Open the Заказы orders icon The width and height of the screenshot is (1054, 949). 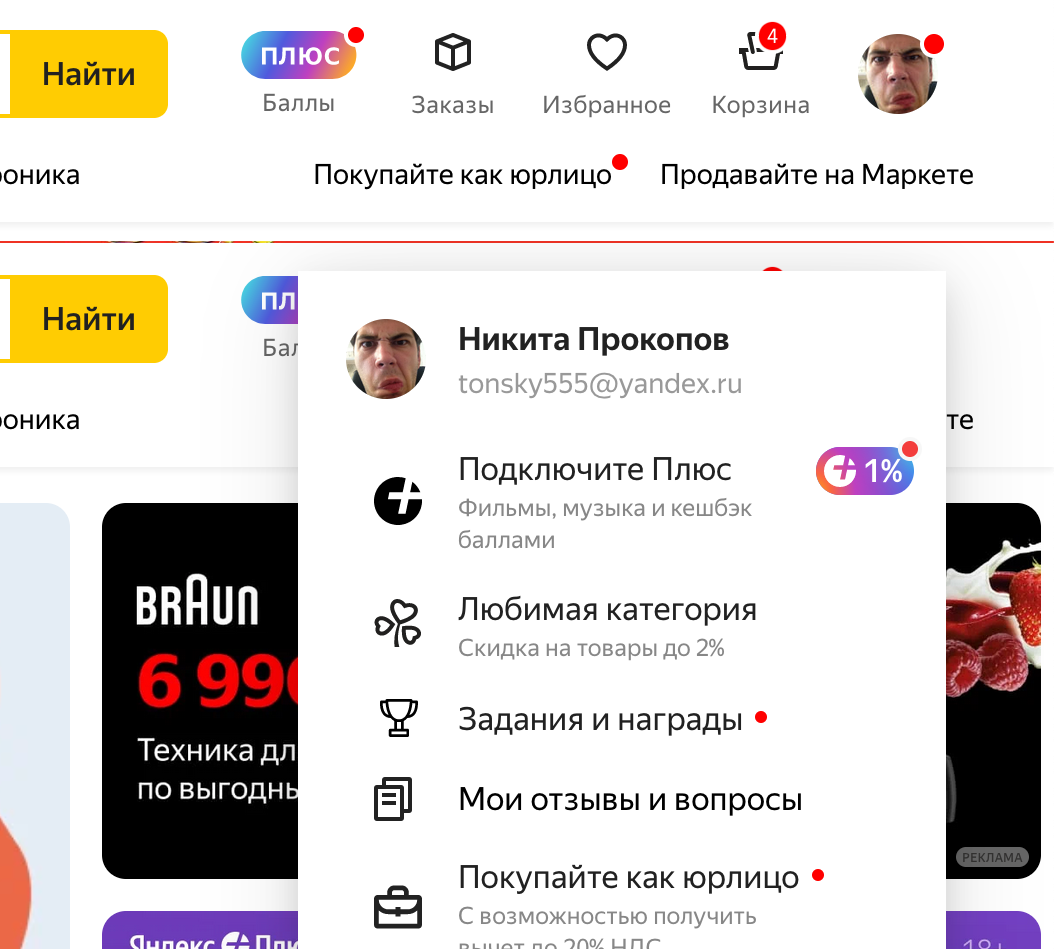coord(452,72)
